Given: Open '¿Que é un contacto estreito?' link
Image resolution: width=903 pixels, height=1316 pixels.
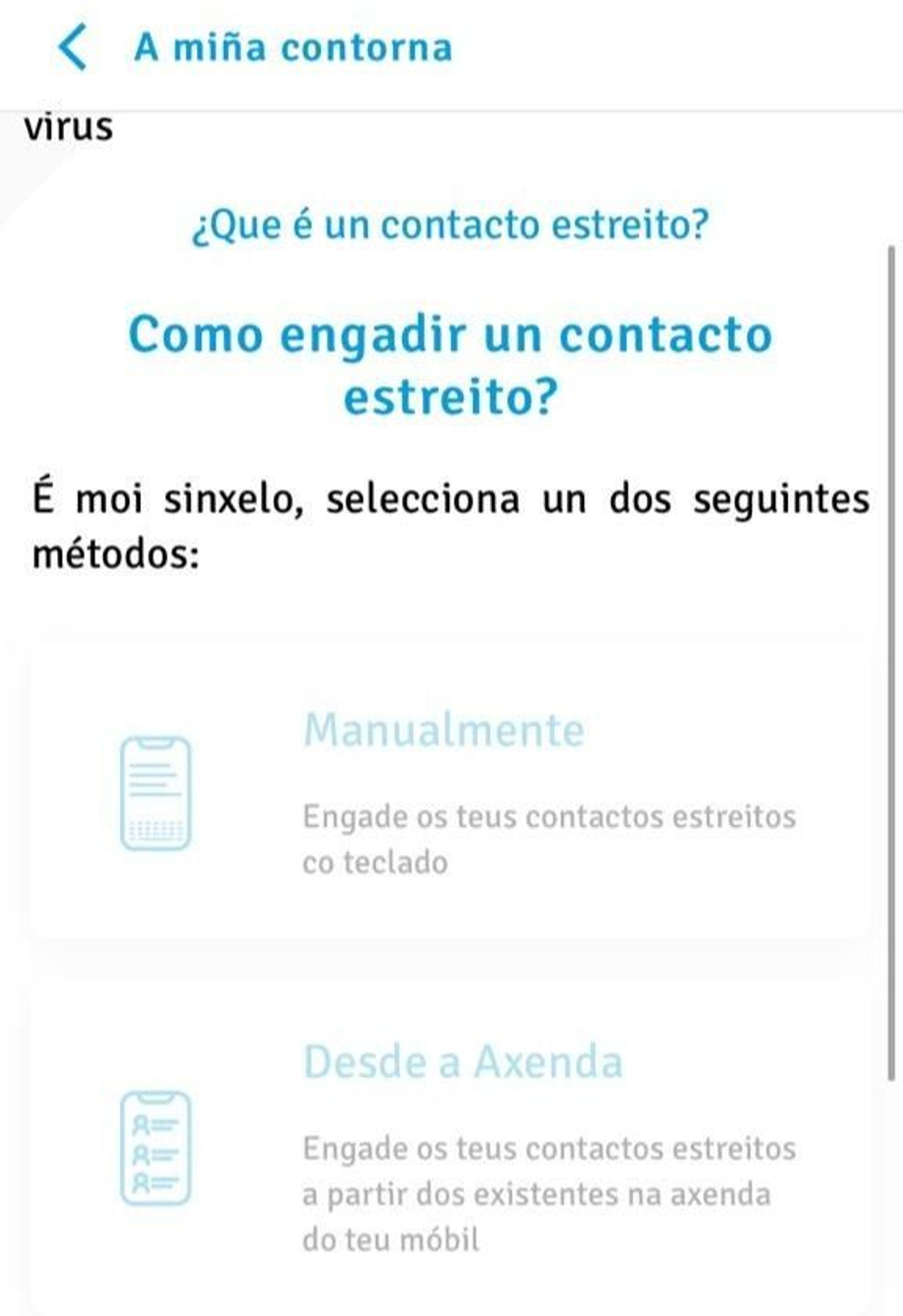Looking at the screenshot, I should [x=450, y=226].
